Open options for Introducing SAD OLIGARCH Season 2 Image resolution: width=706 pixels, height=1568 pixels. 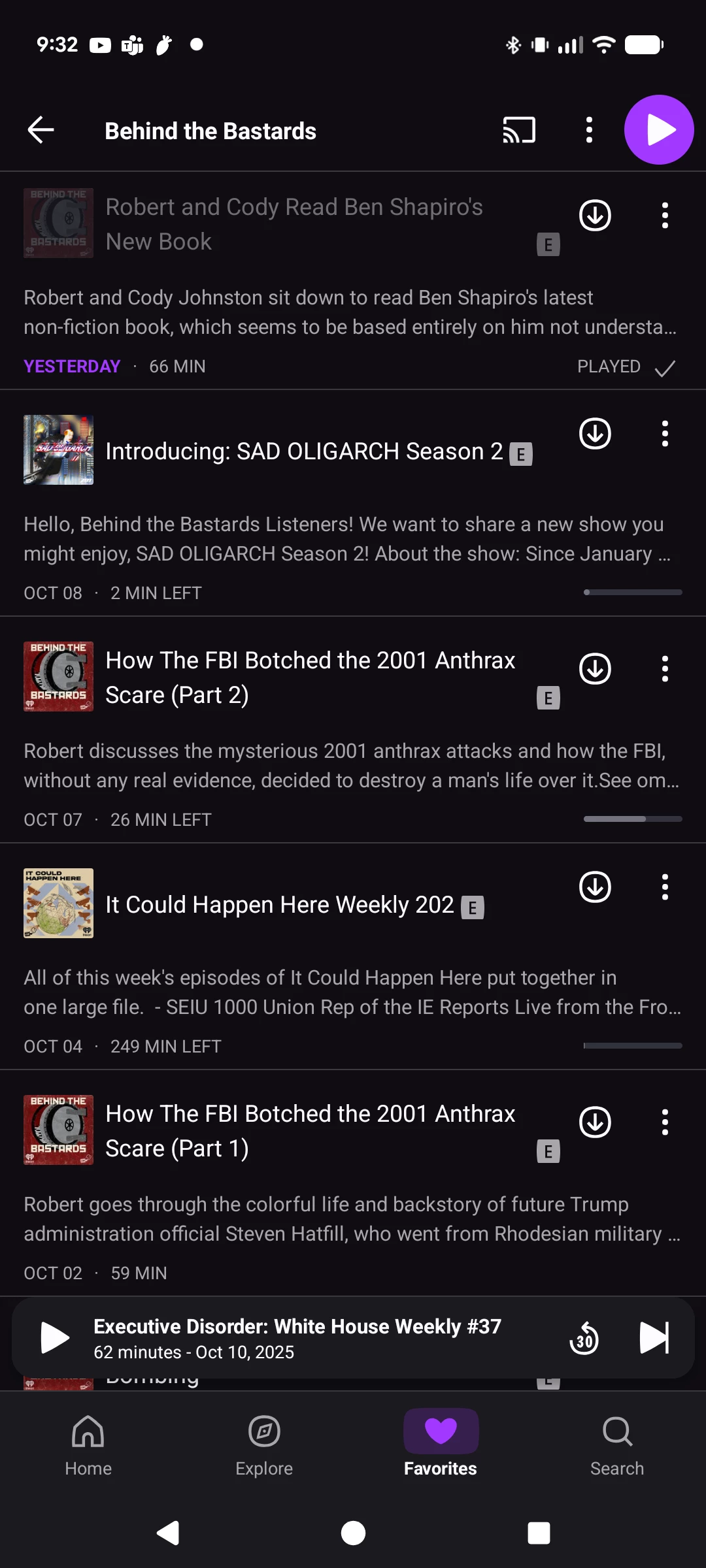pos(665,434)
